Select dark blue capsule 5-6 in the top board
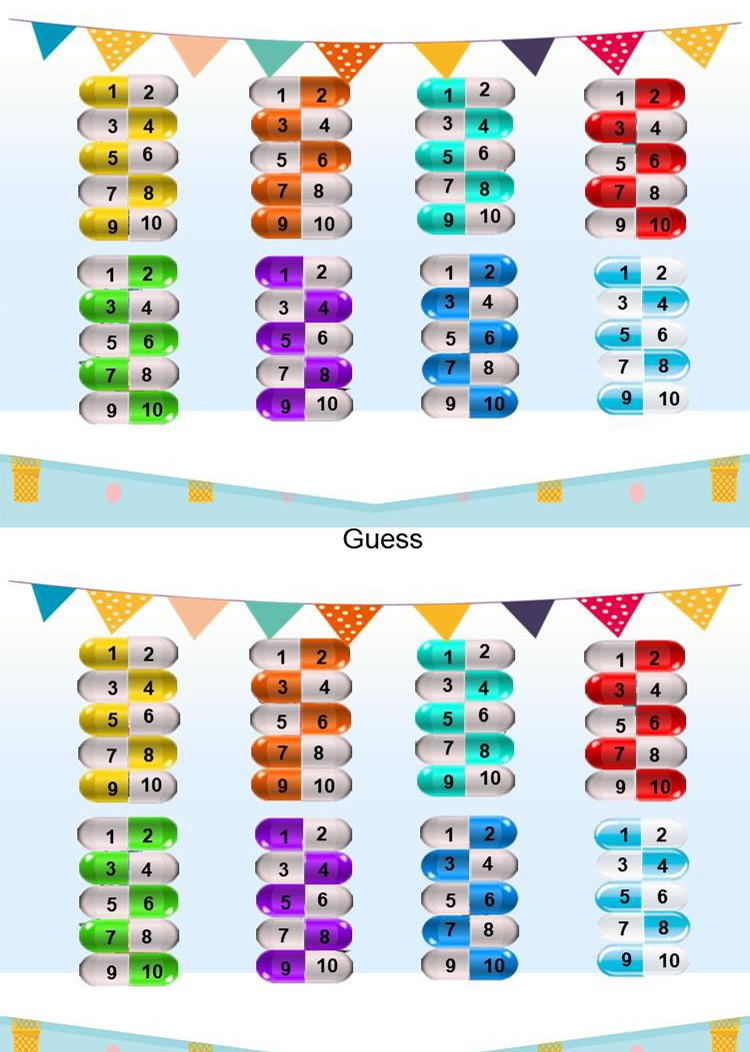Screen dimensions: 750x1052 pyautogui.click(x=469, y=337)
